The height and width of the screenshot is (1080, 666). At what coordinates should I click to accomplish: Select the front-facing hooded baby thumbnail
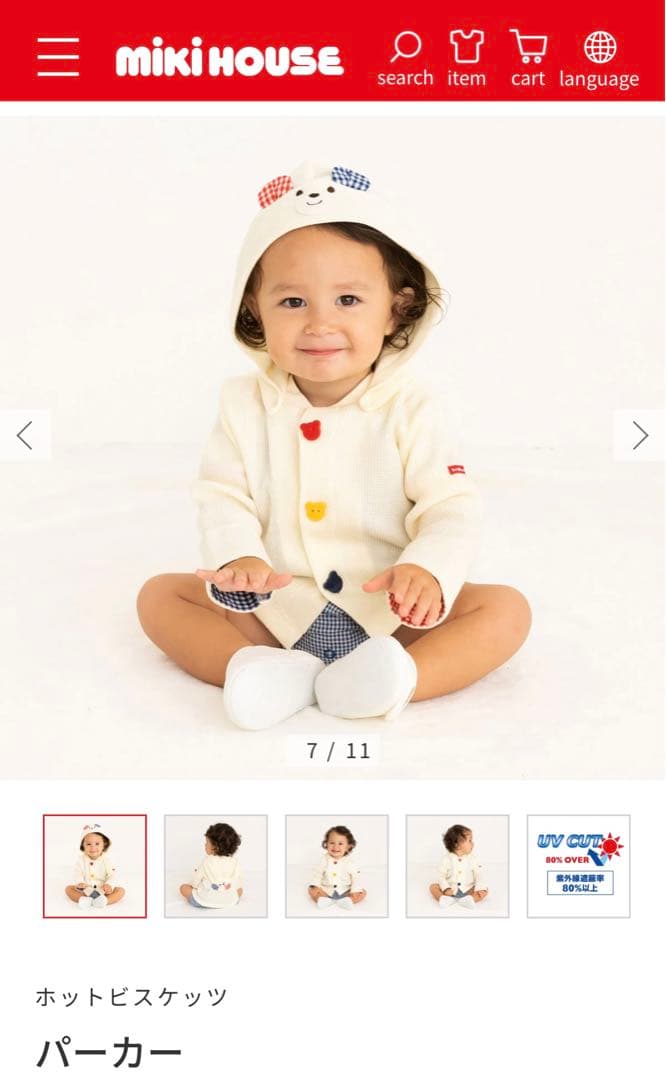[95, 866]
